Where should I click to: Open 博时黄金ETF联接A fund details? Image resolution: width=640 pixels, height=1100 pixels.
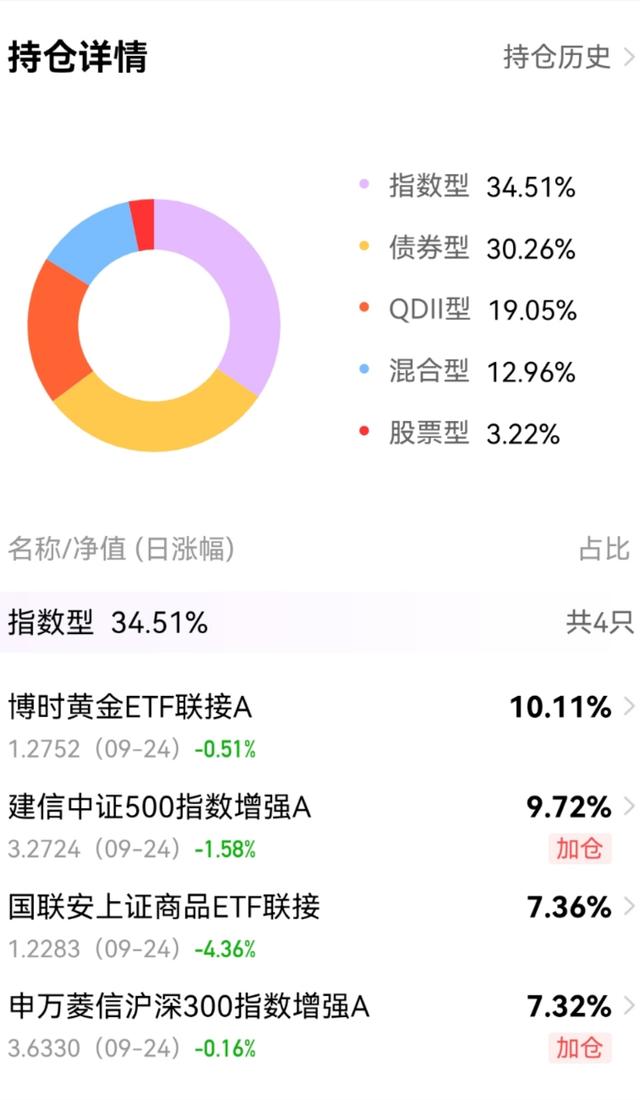coord(320,726)
